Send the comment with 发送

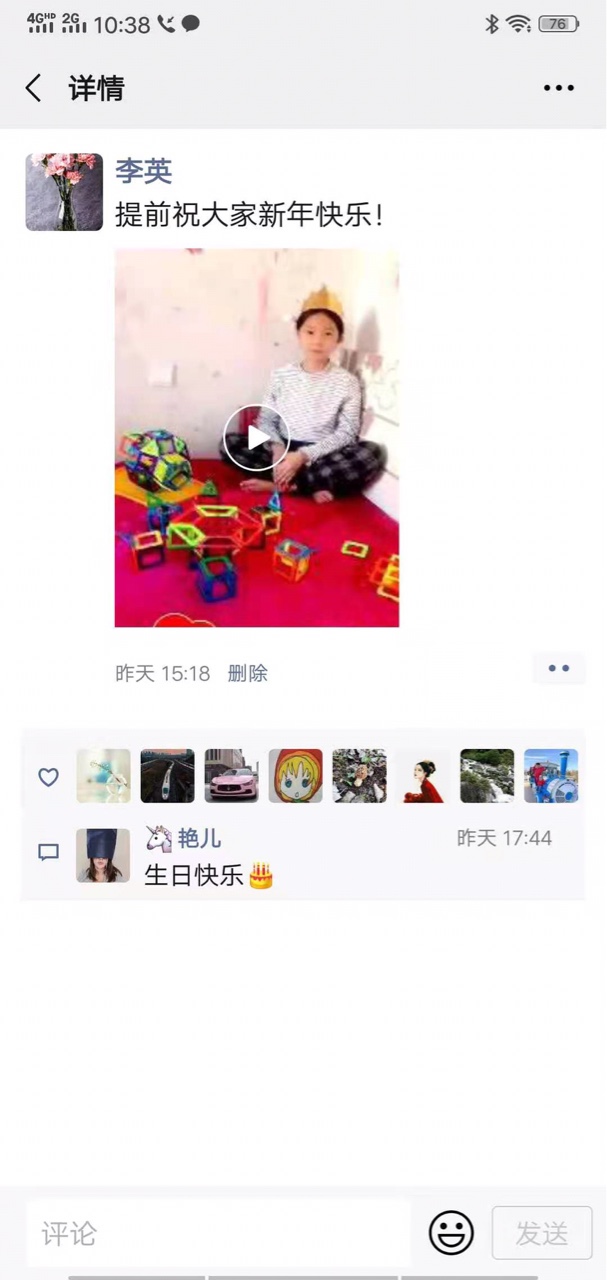coord(542,1233)
